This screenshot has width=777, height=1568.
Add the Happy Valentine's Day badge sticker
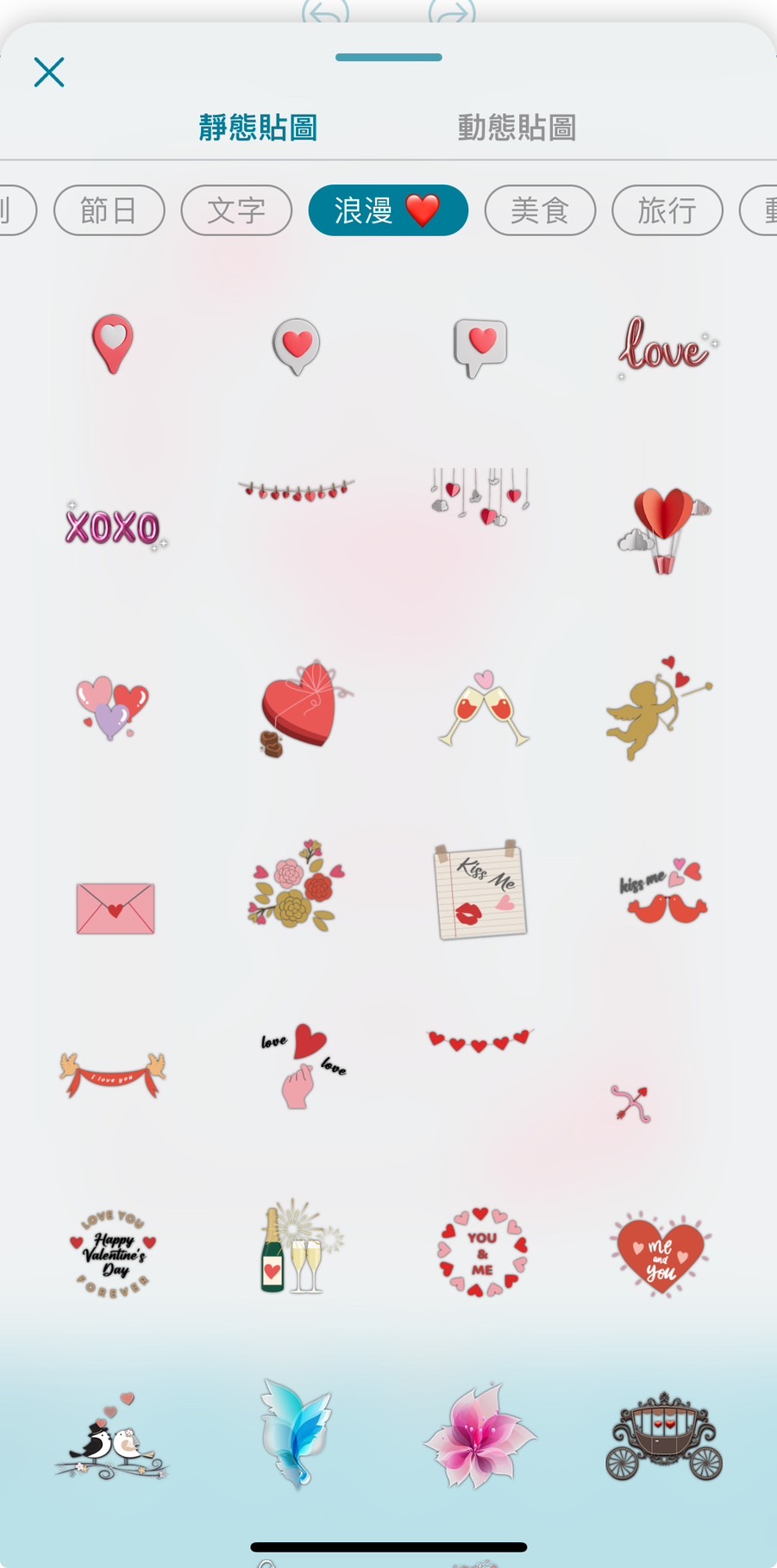[114, 1254]
